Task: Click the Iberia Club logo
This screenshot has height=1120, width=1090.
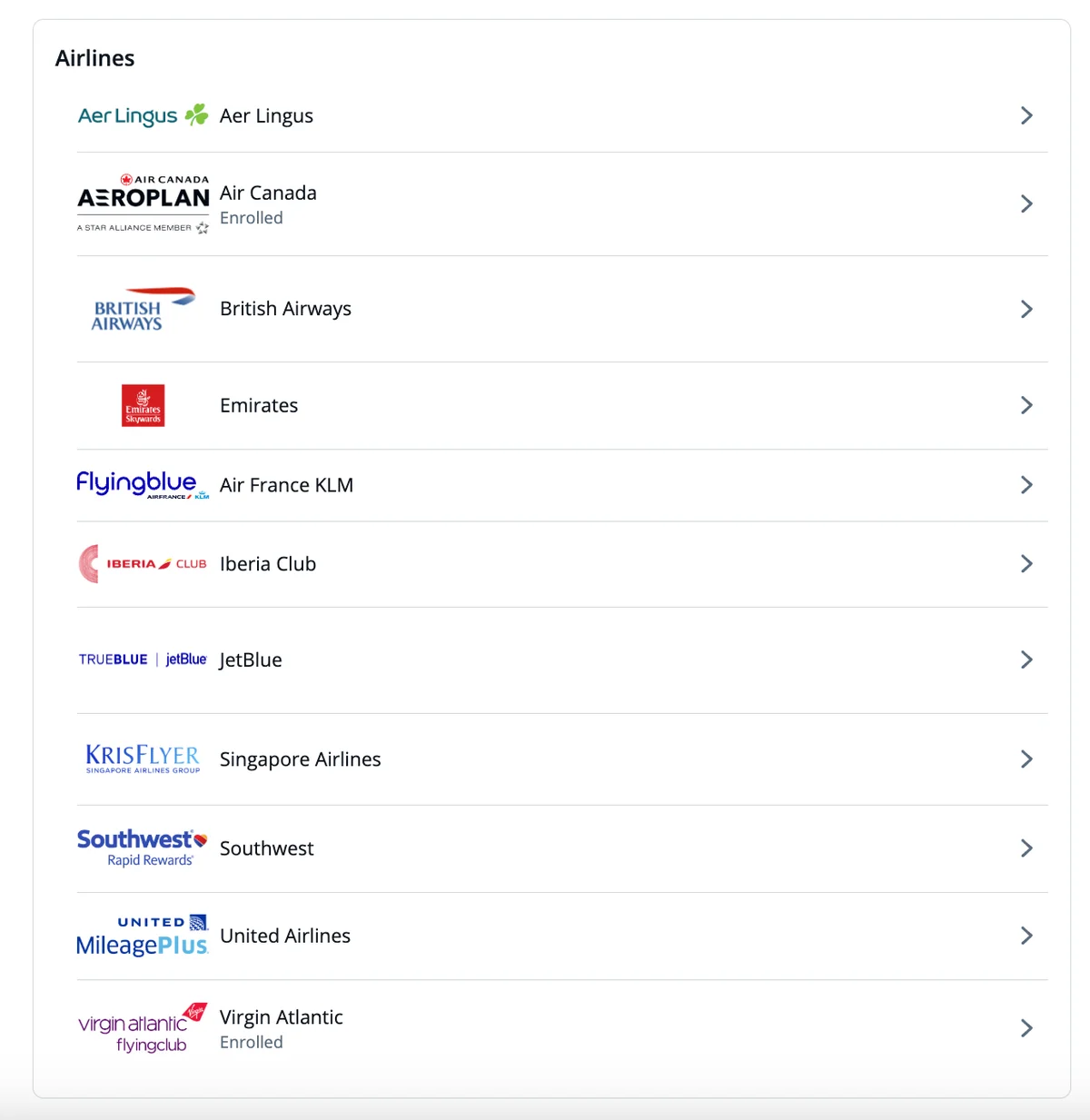Action: pyautogui.click(x=142, y=563)
